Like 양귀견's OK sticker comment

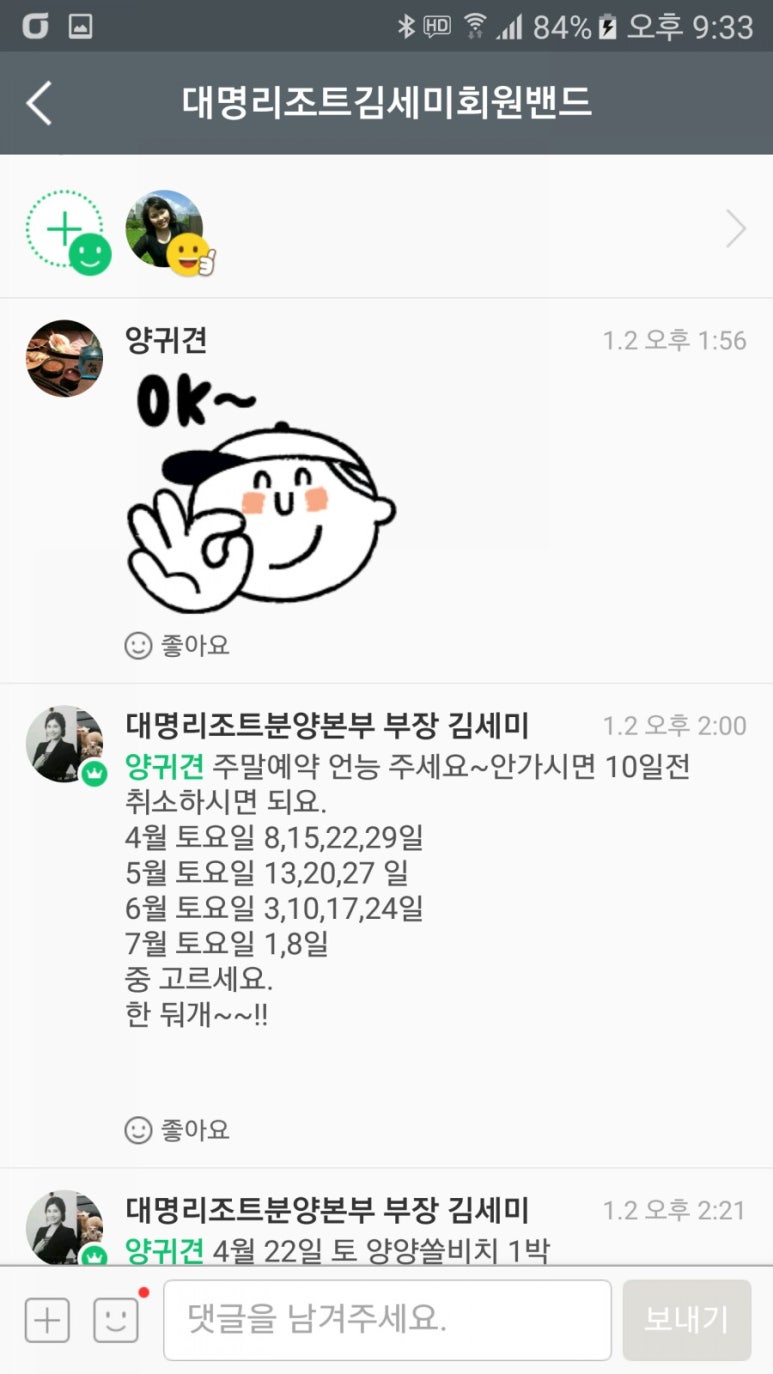click(177, 645)
